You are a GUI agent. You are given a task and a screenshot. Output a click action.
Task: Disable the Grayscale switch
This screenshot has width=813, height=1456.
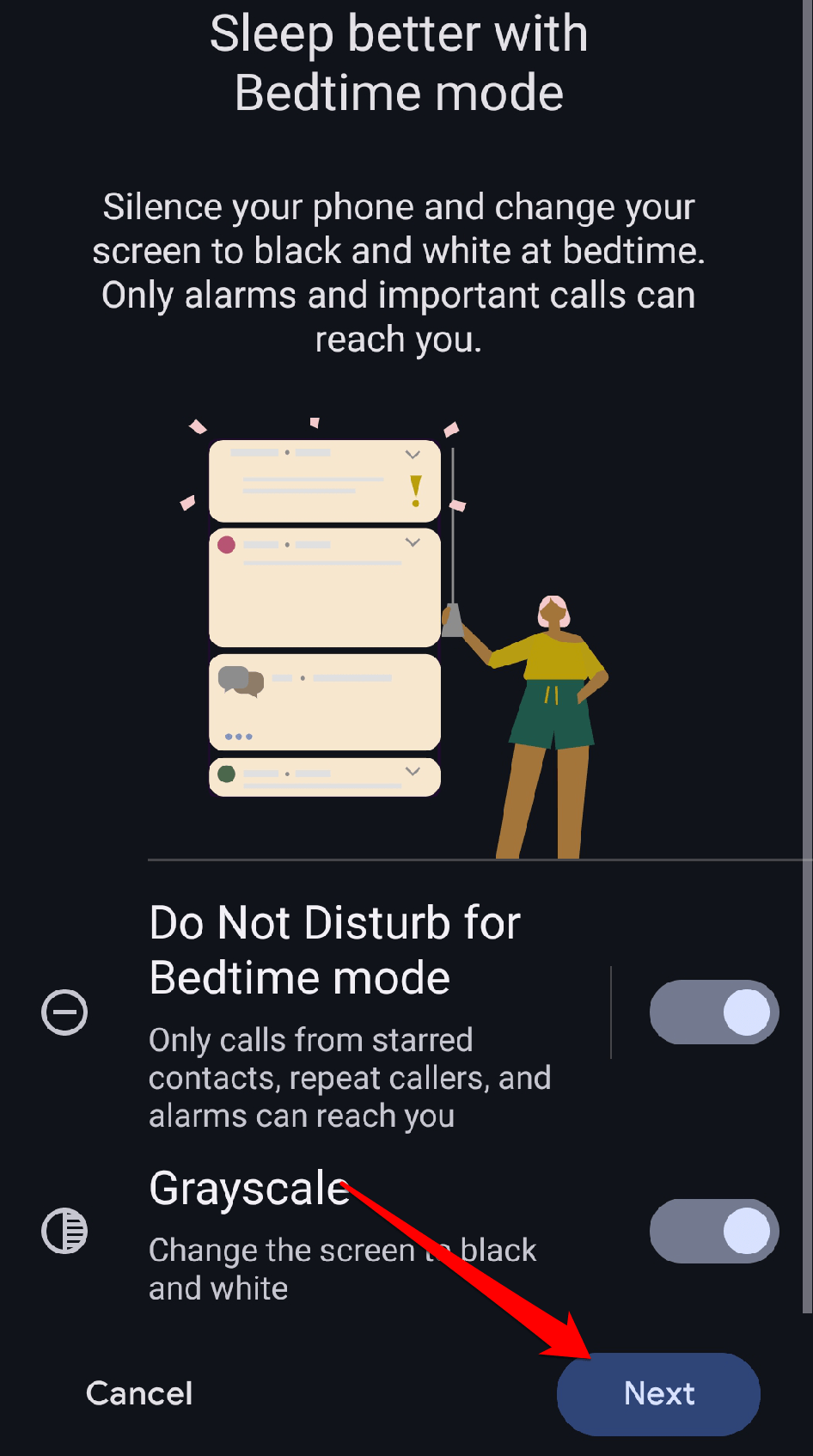713,1231
